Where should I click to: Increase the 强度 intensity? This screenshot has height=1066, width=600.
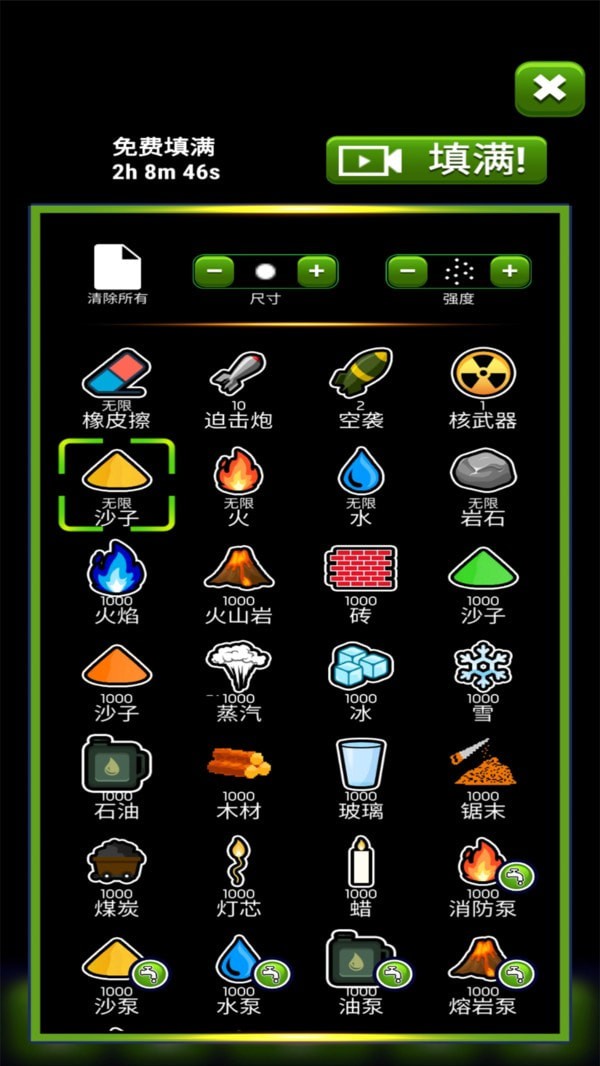click(x=509, y=271)
